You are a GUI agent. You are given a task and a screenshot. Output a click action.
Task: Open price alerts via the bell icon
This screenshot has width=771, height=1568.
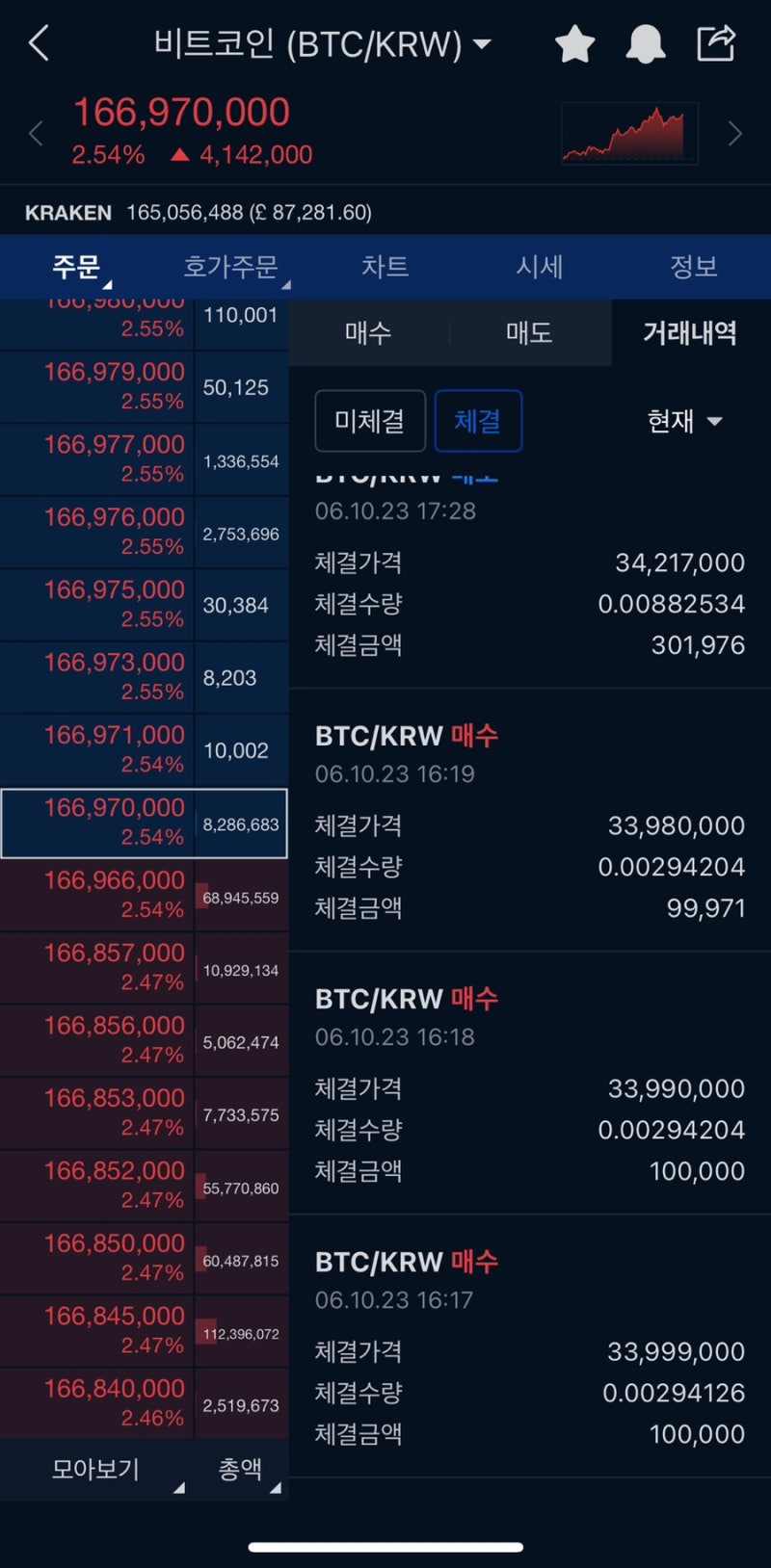645,43
